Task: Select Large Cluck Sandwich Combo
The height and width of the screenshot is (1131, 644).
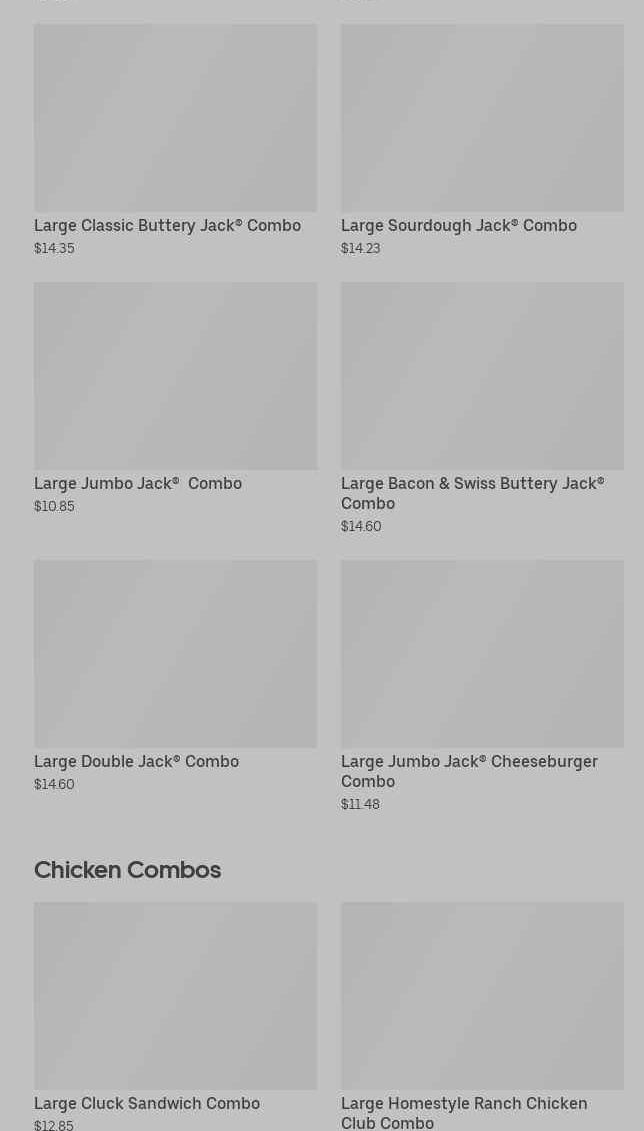Action: coord(175,1016)
